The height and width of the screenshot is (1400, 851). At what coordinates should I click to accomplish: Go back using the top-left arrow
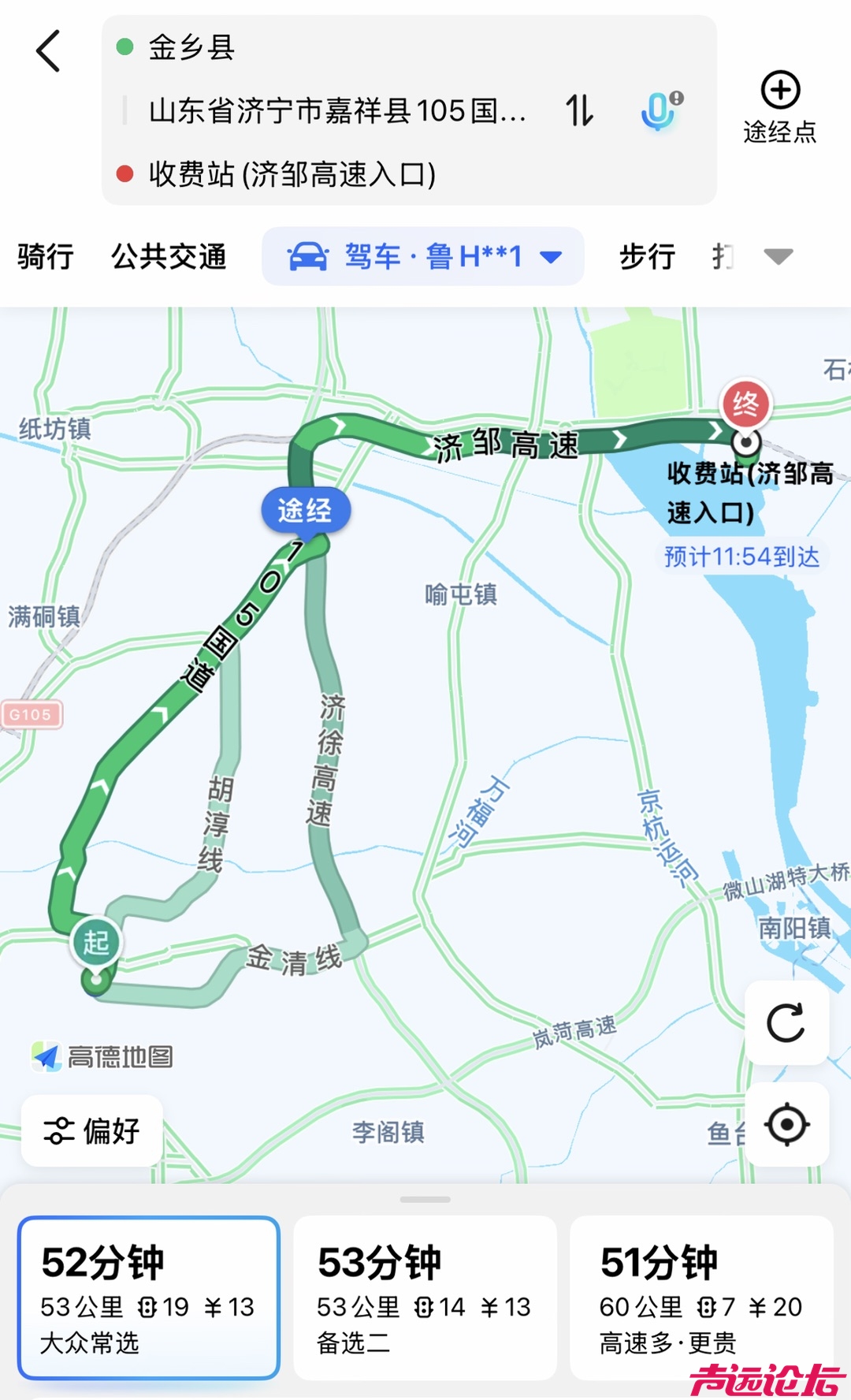(49, 51)
